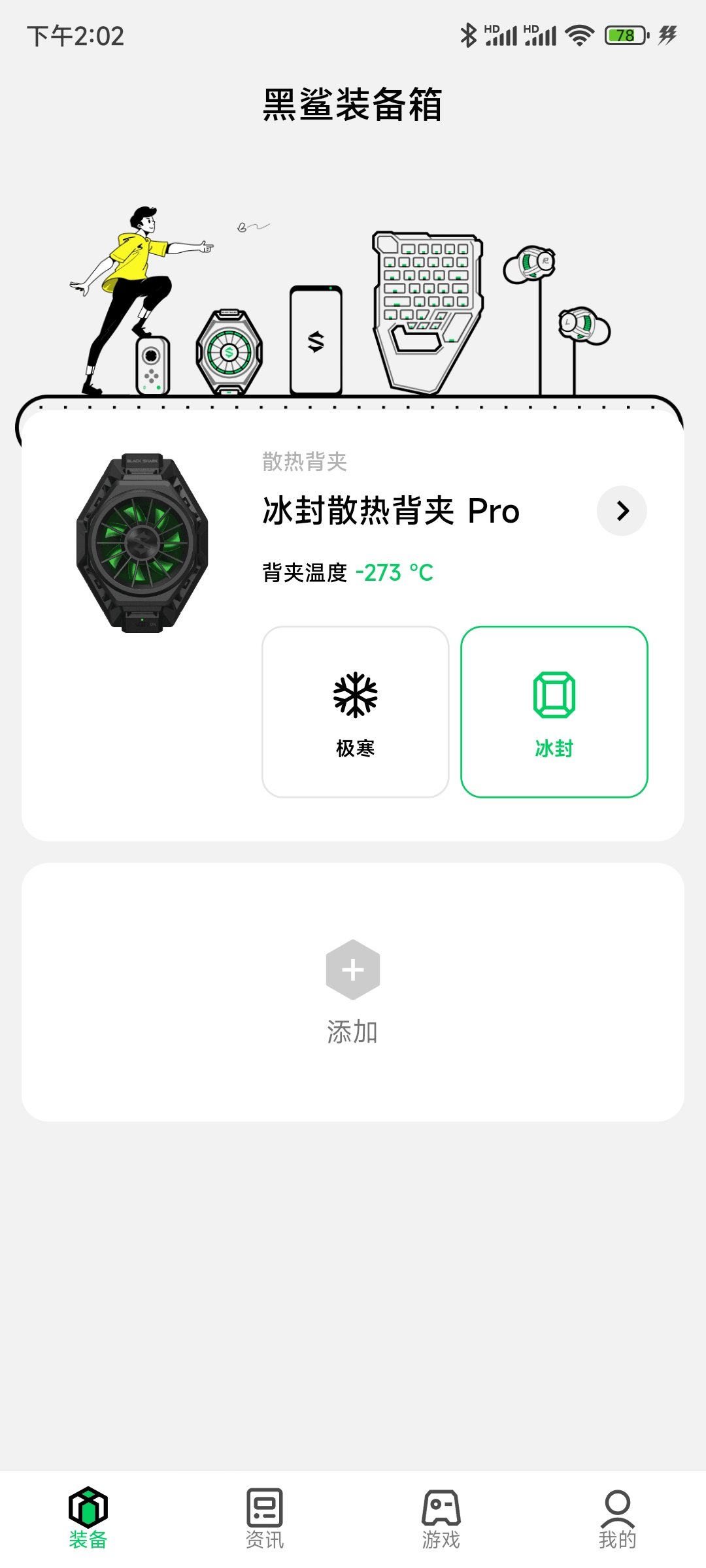The width and height of the screenshot is (706, 1568).
Task: Switch to the 我的 tab
Action: point(618,1518)
